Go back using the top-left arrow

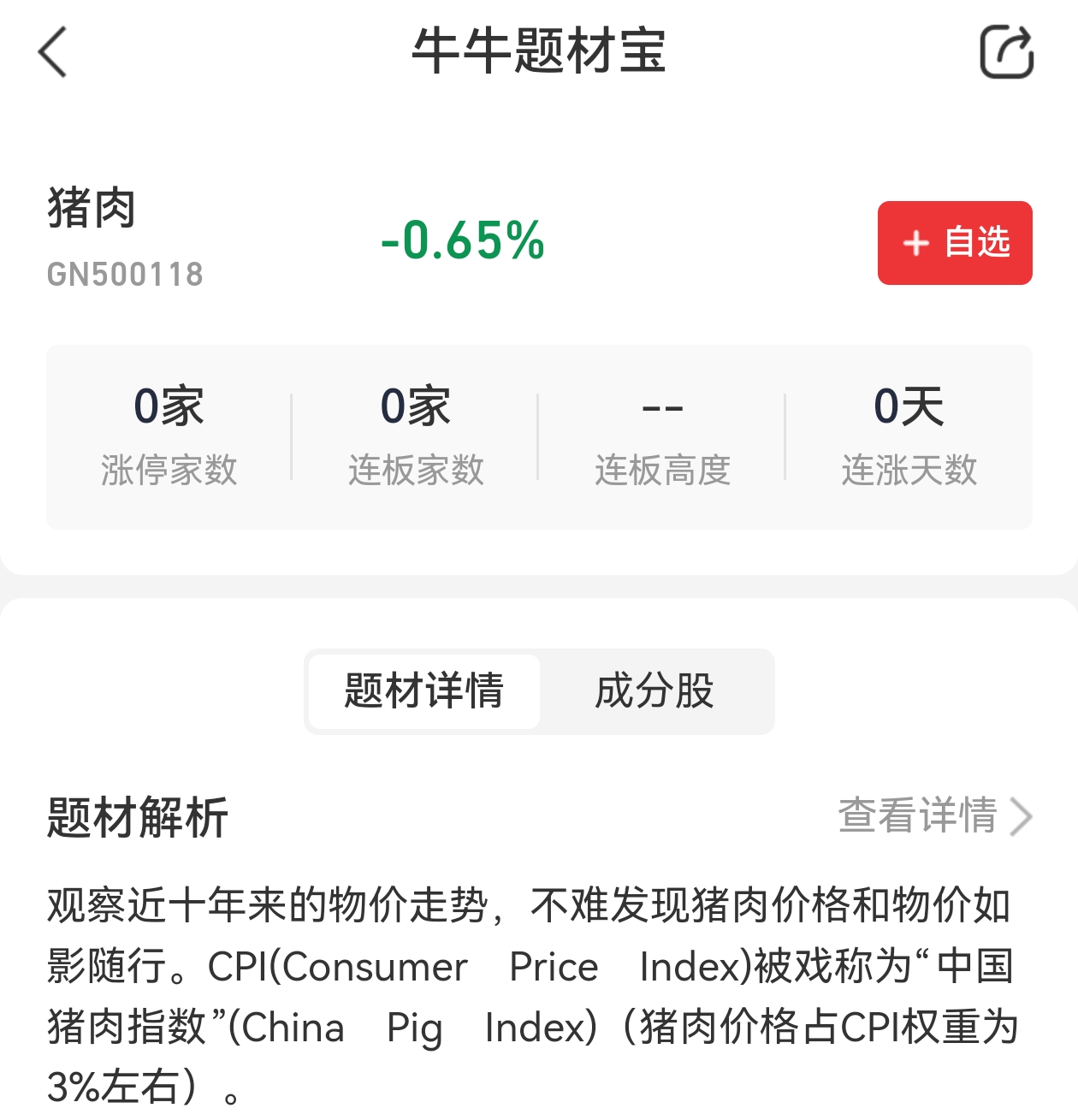pyautogui.click(x=53, y=52)
